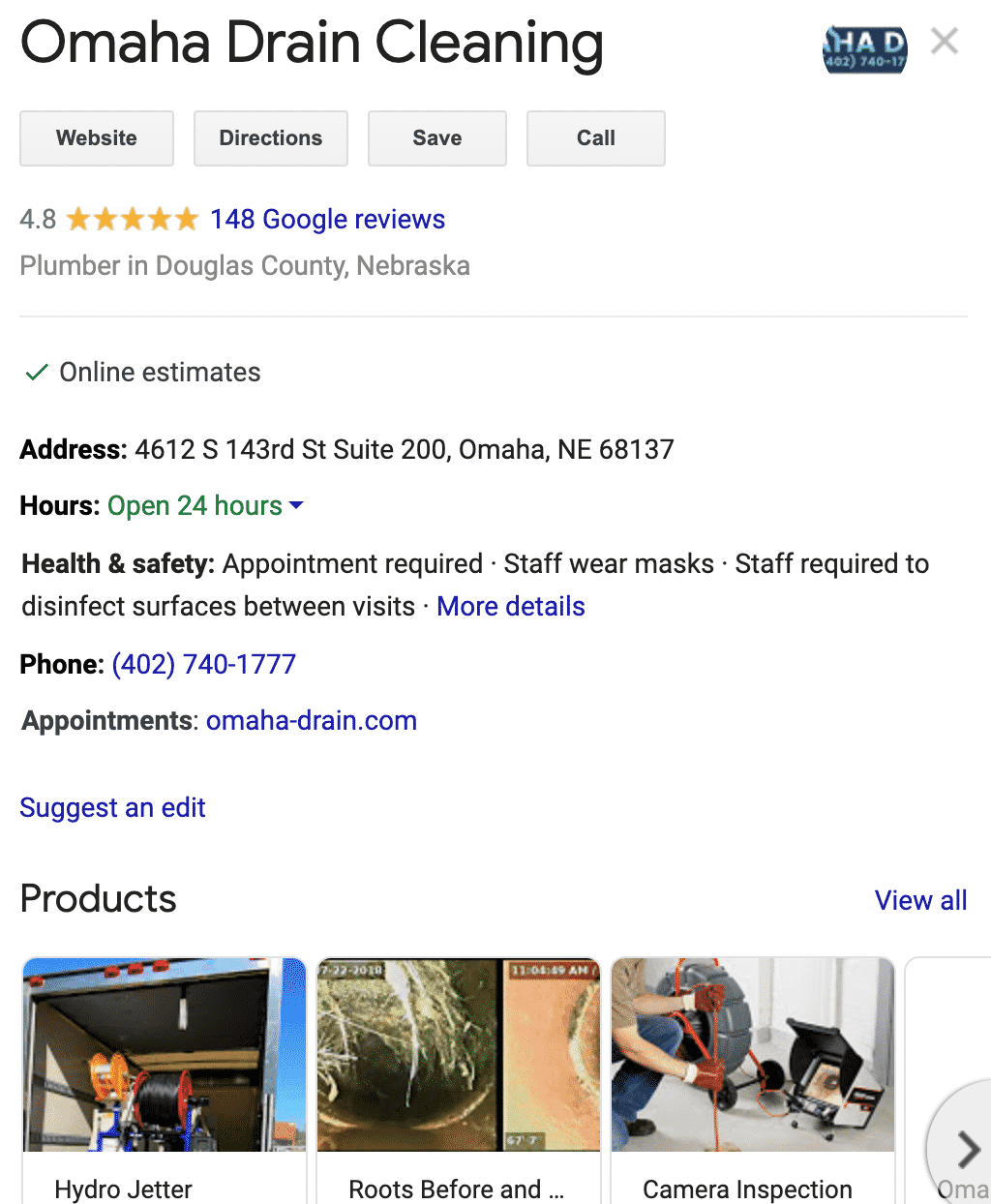Open More details for health & safety
The height and width of the screenshot is (1204, 991).
tap(511, 607)
